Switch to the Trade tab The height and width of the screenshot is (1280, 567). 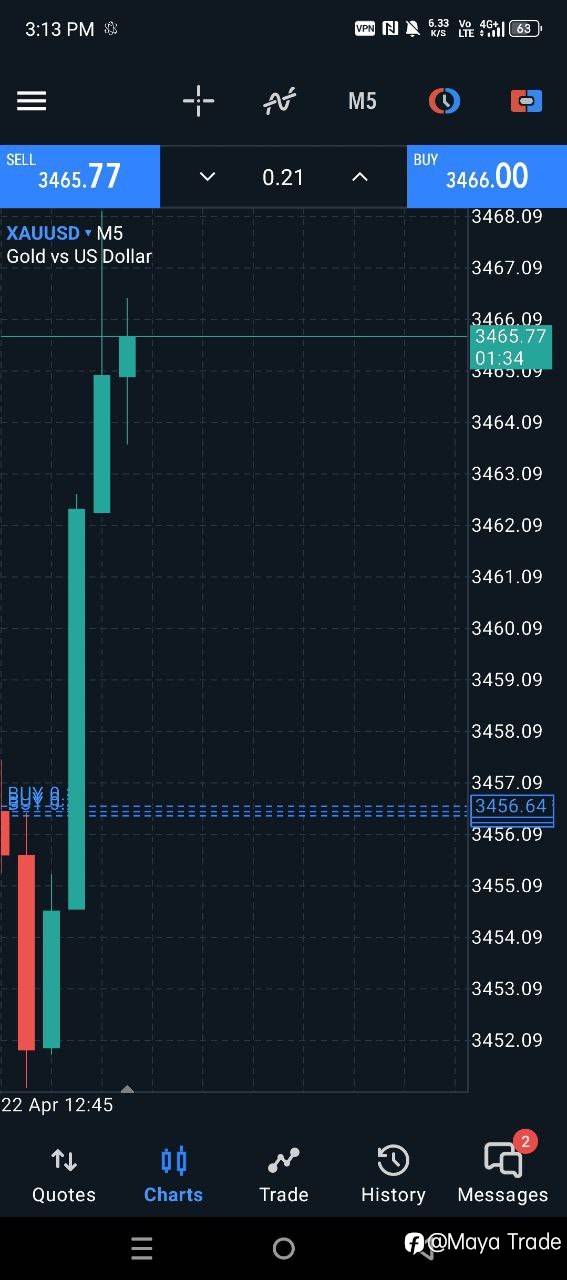[x=284, y=1175]
